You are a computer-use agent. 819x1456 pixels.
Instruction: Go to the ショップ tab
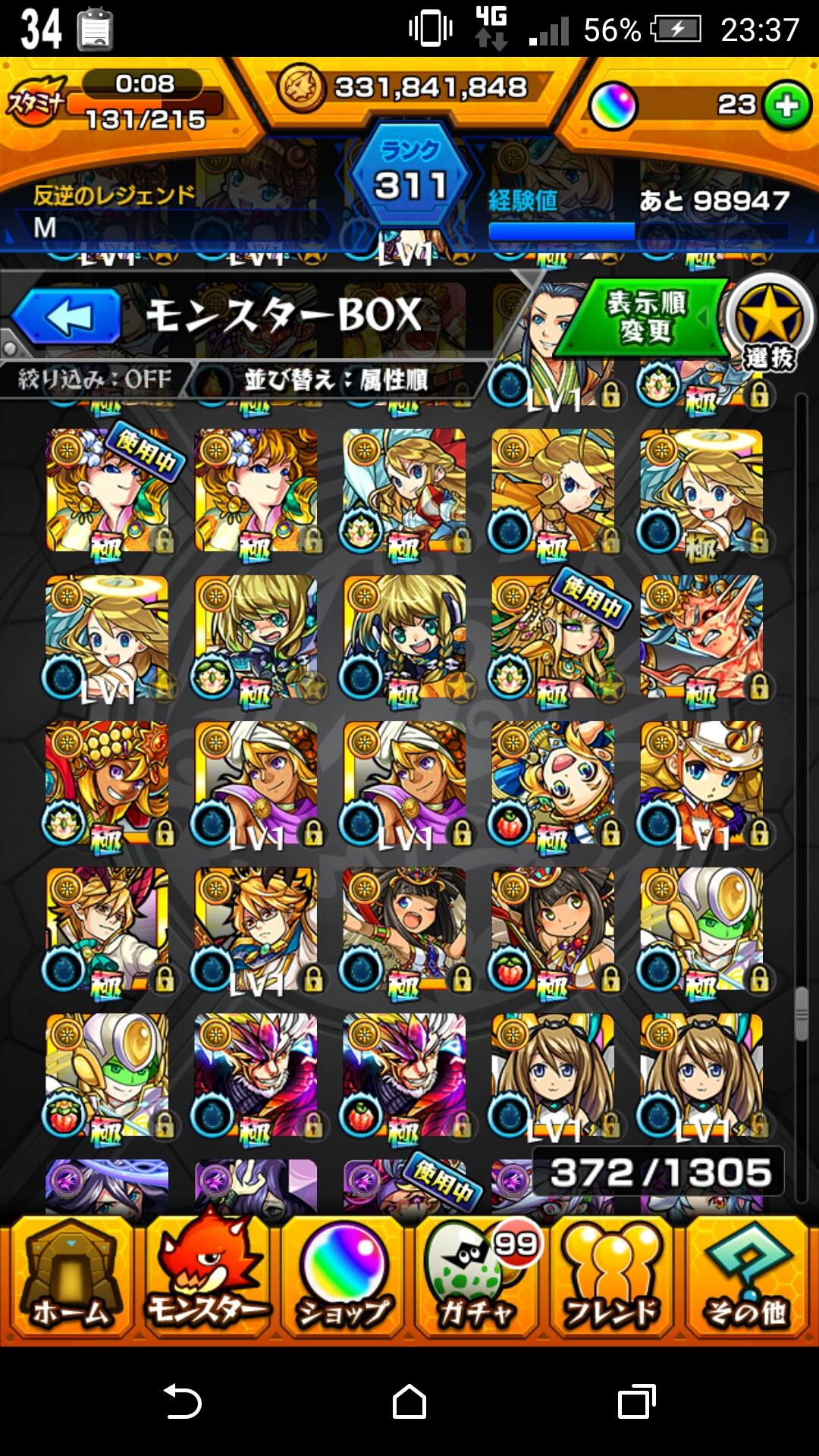[x=344, y=1278]
